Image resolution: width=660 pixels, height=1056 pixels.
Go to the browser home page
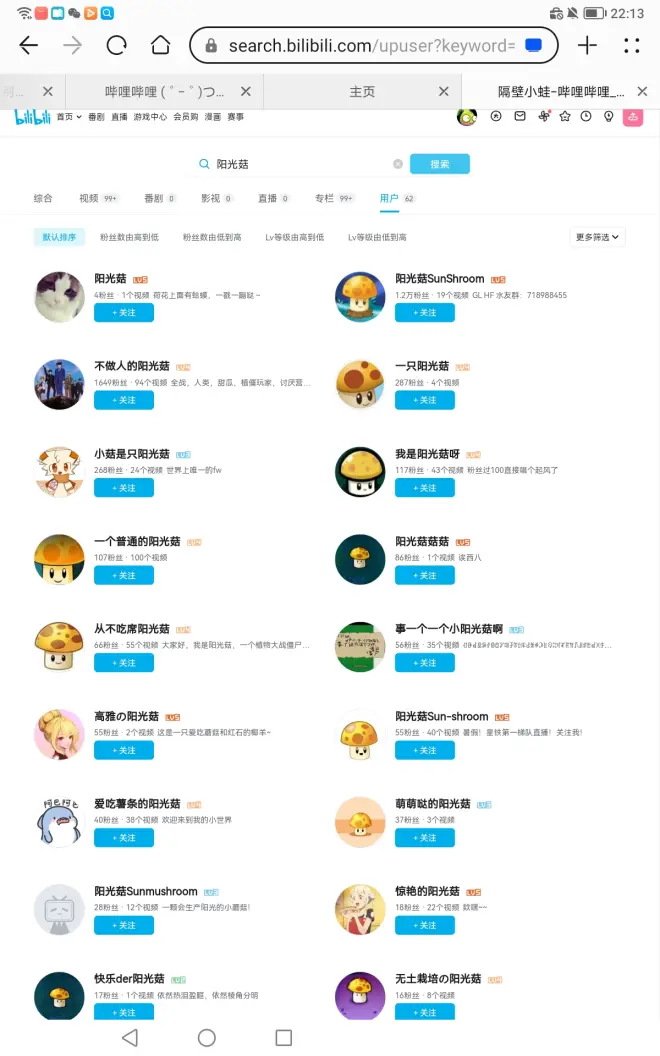tap(160, 45)
